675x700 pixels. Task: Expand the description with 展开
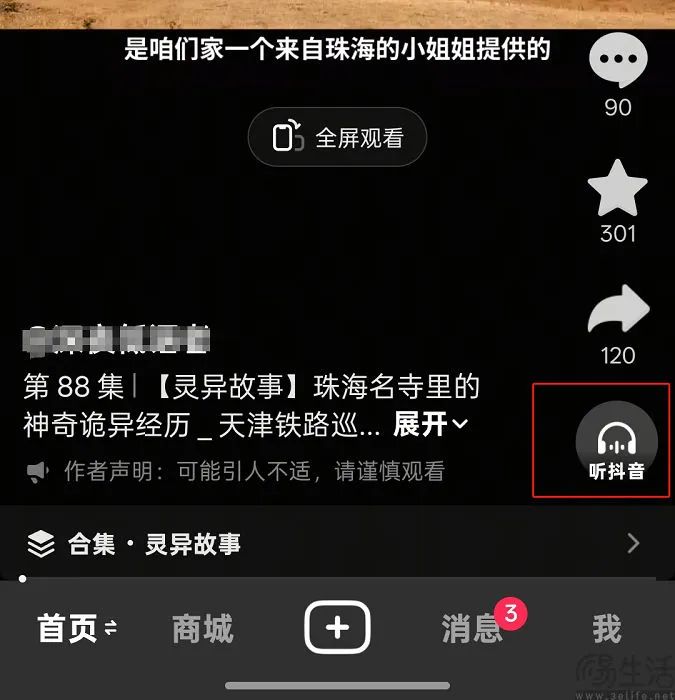click(430, 424)
